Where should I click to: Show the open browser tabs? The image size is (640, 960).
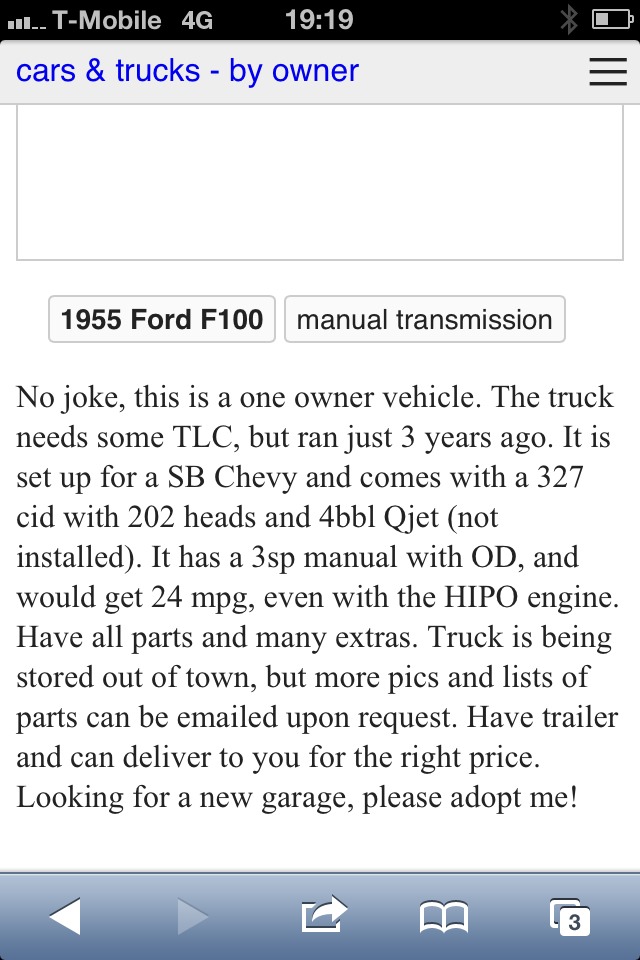click(x=569, y=916)
